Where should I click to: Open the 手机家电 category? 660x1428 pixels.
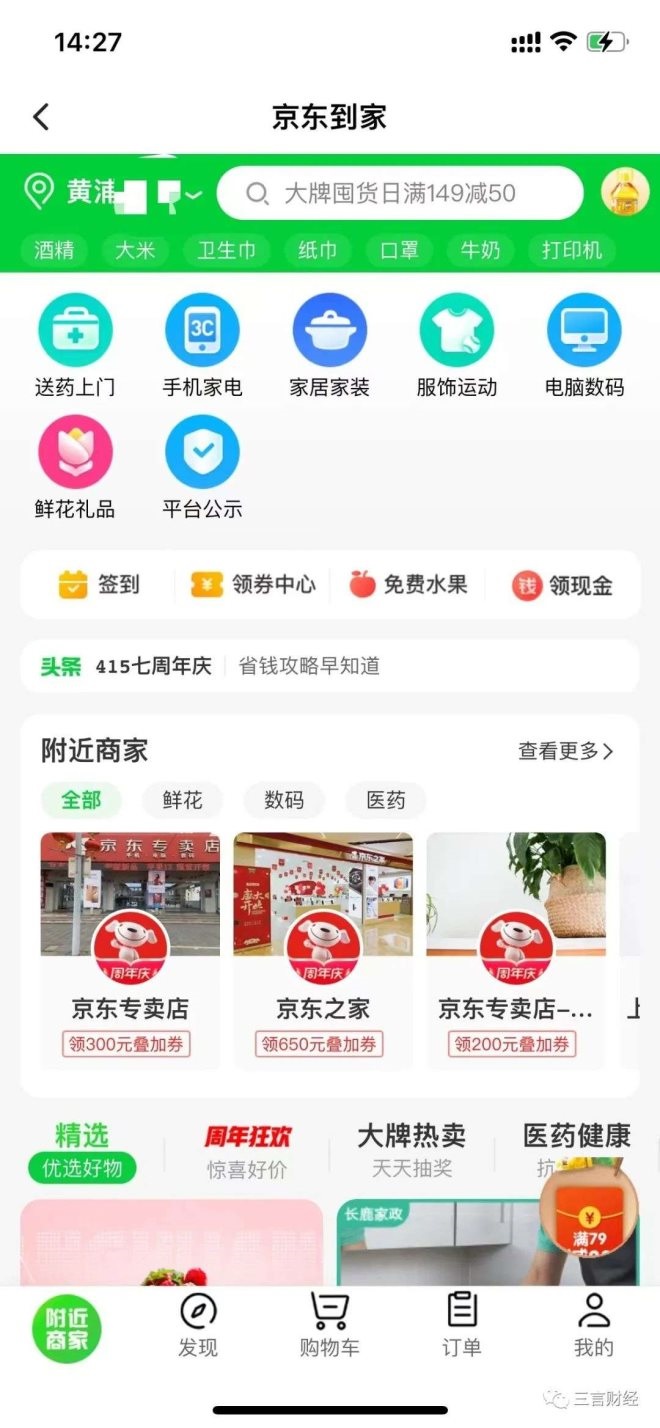click(x=202, y=345)
